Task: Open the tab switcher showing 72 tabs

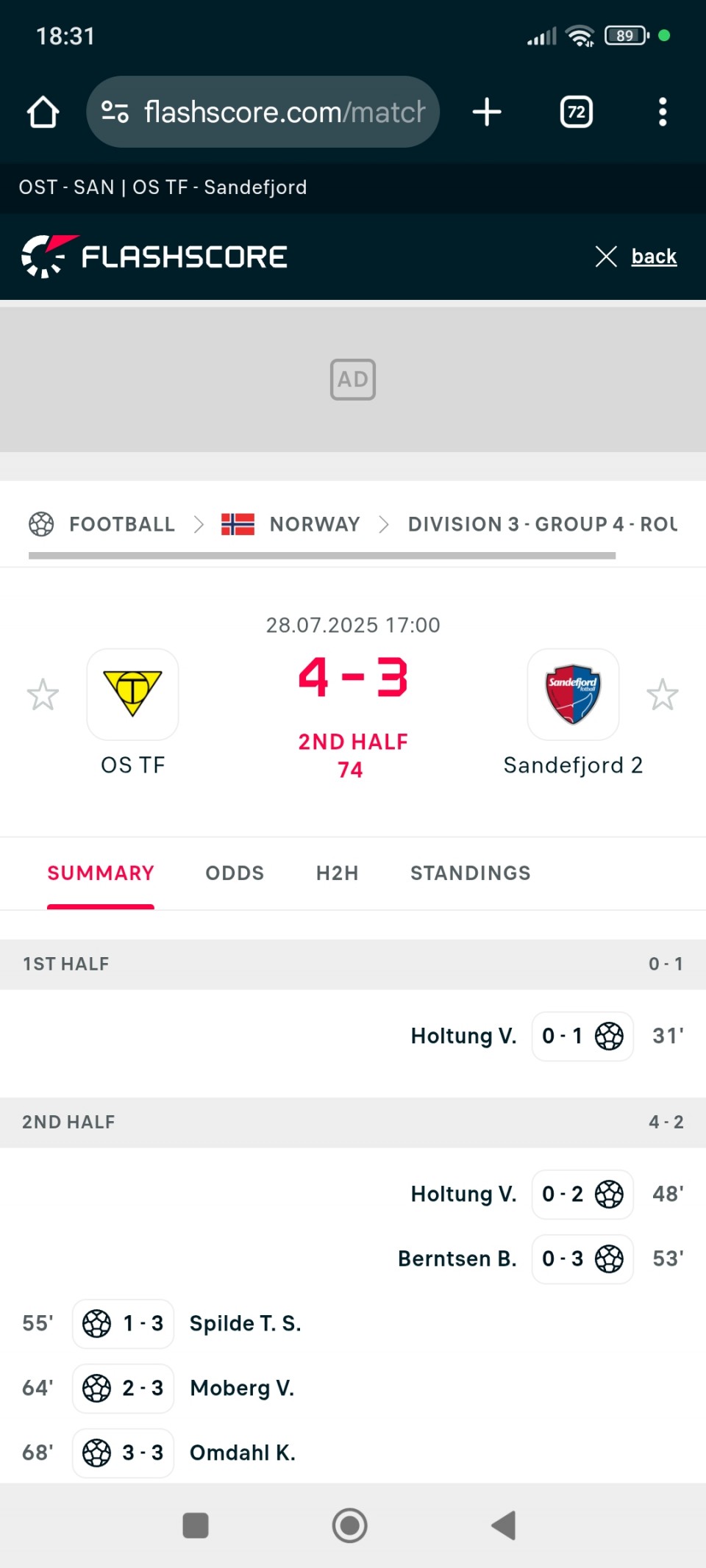Action: pos(577,112)
